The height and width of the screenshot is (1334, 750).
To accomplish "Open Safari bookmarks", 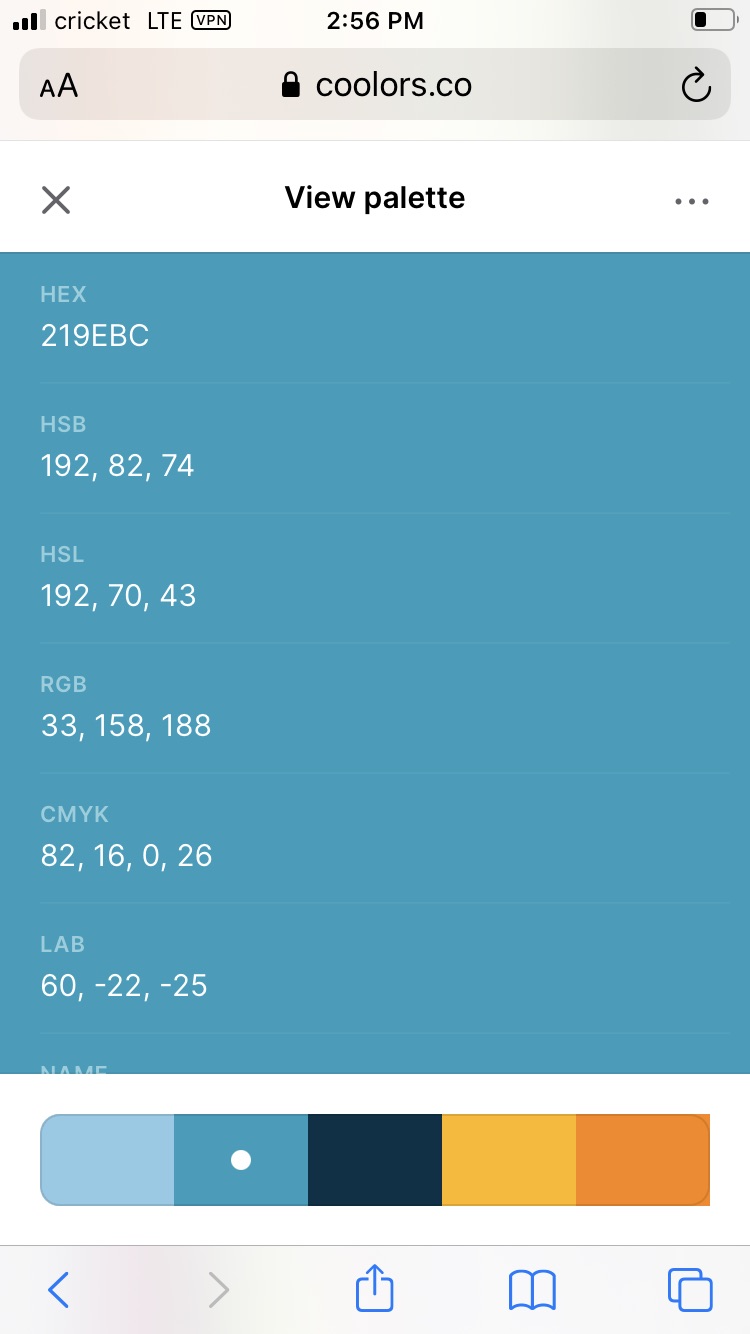I will tap(532, 1290).
